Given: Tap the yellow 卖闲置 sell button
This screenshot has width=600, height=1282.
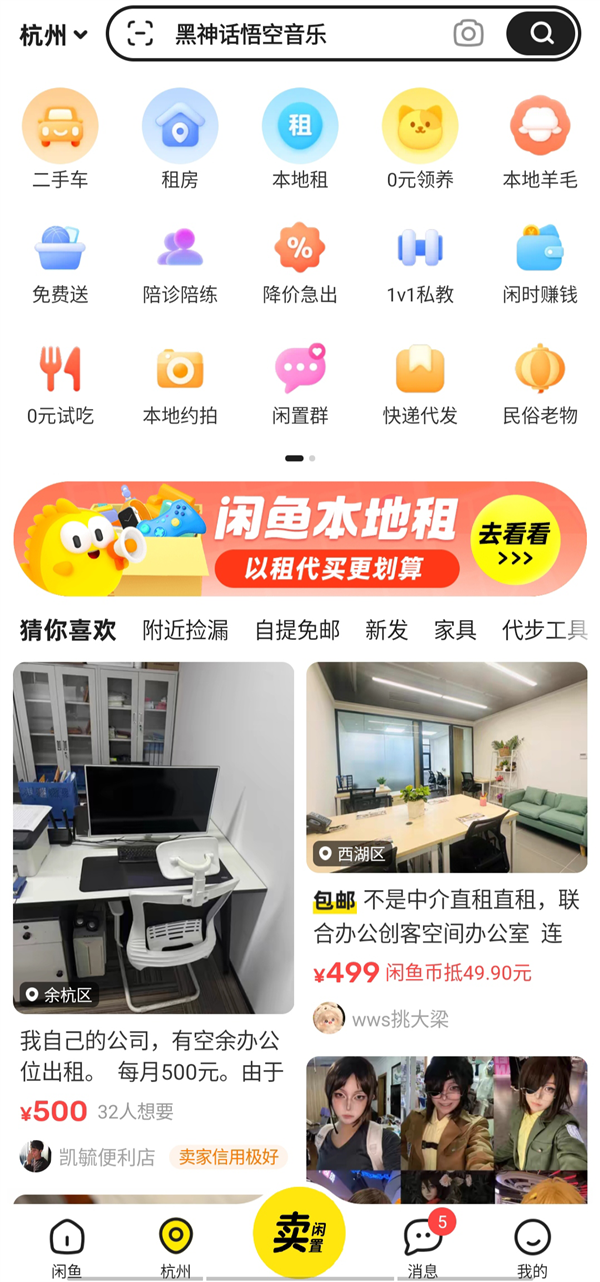Looking at the screenshot, I should (x=299, y=1232).
